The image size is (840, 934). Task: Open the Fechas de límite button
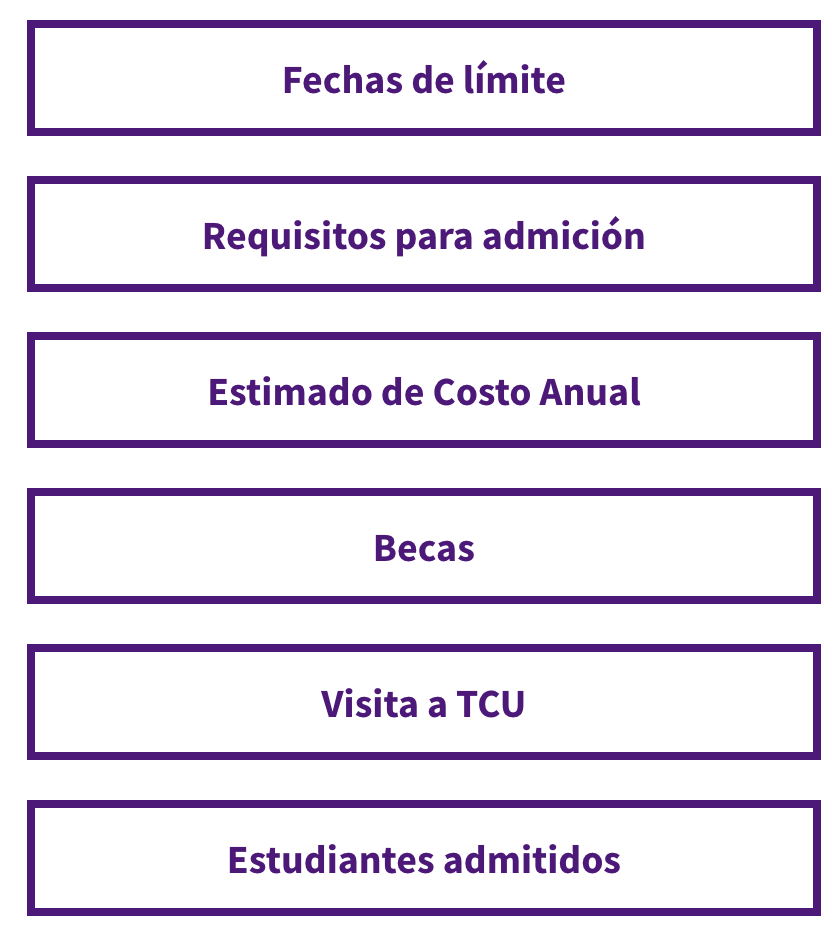coord(424,80)
